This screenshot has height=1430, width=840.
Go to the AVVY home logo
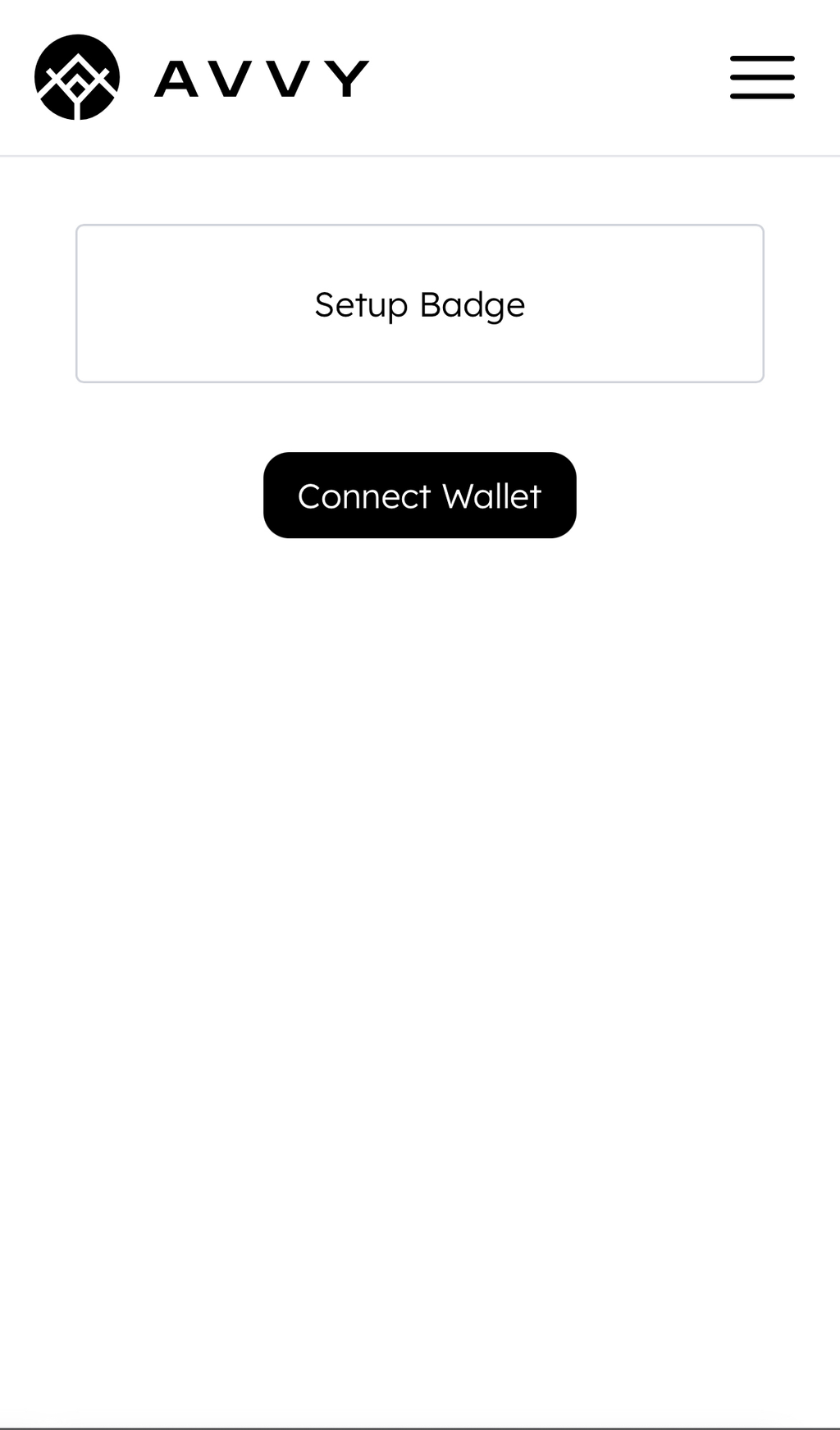[x=202, y=78]
